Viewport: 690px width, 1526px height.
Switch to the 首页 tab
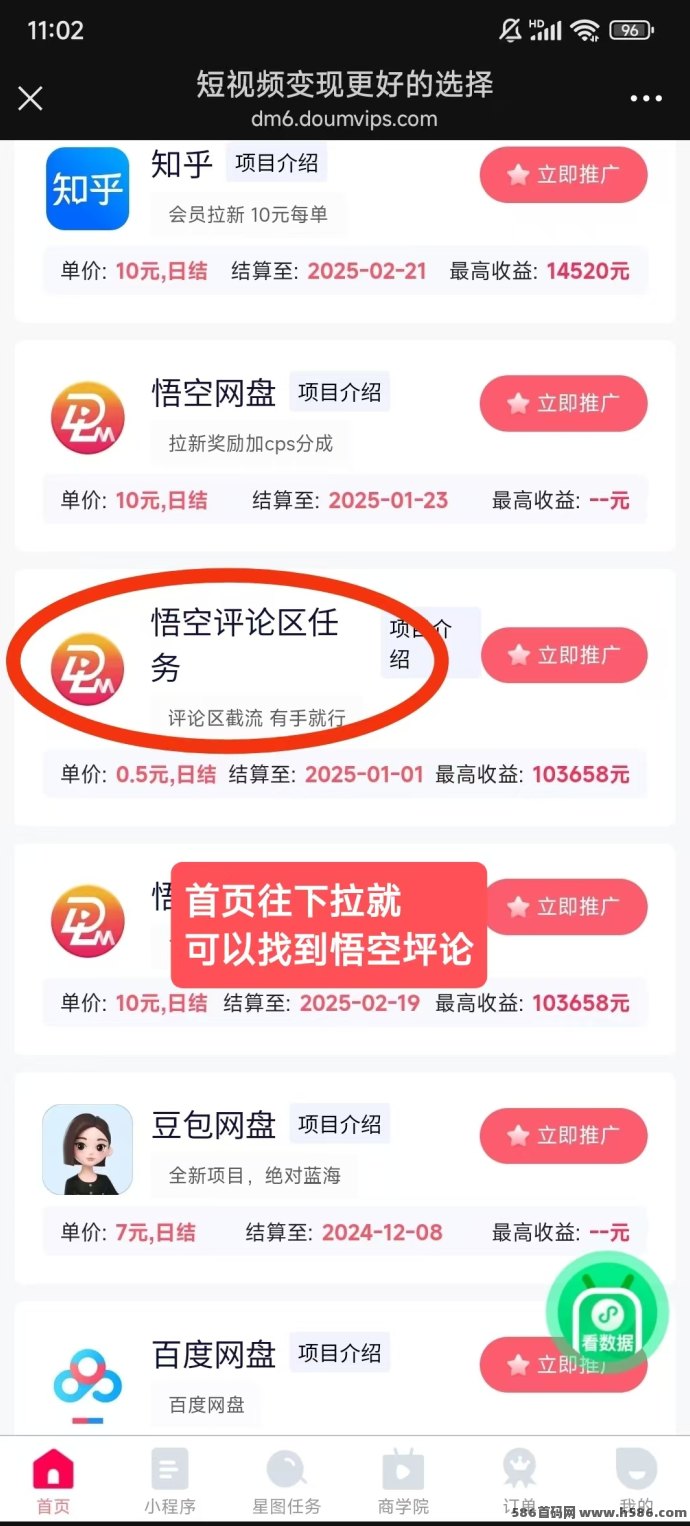[x=53, y=1478]
